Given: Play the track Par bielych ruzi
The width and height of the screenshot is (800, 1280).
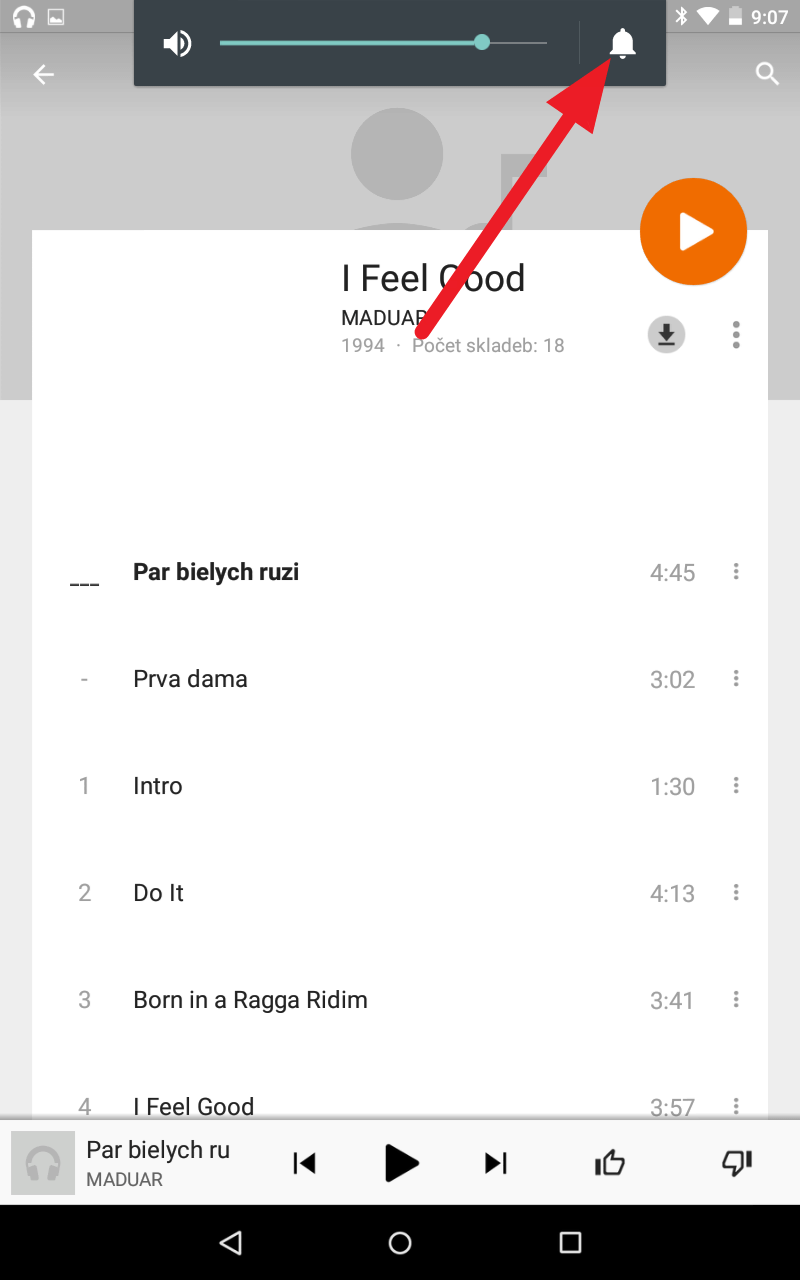Looking at the screenshot, I should pyautogui.click(x=400, y=572).
